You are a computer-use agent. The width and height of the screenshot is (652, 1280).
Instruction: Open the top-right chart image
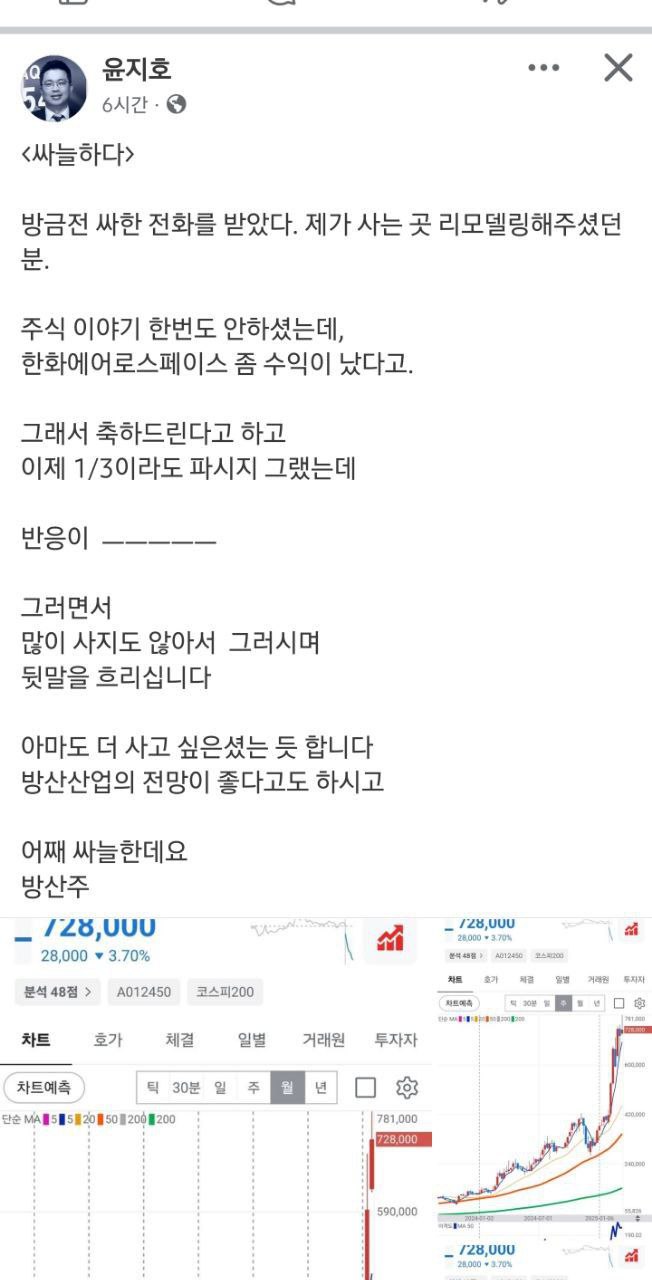[544, 1074]
